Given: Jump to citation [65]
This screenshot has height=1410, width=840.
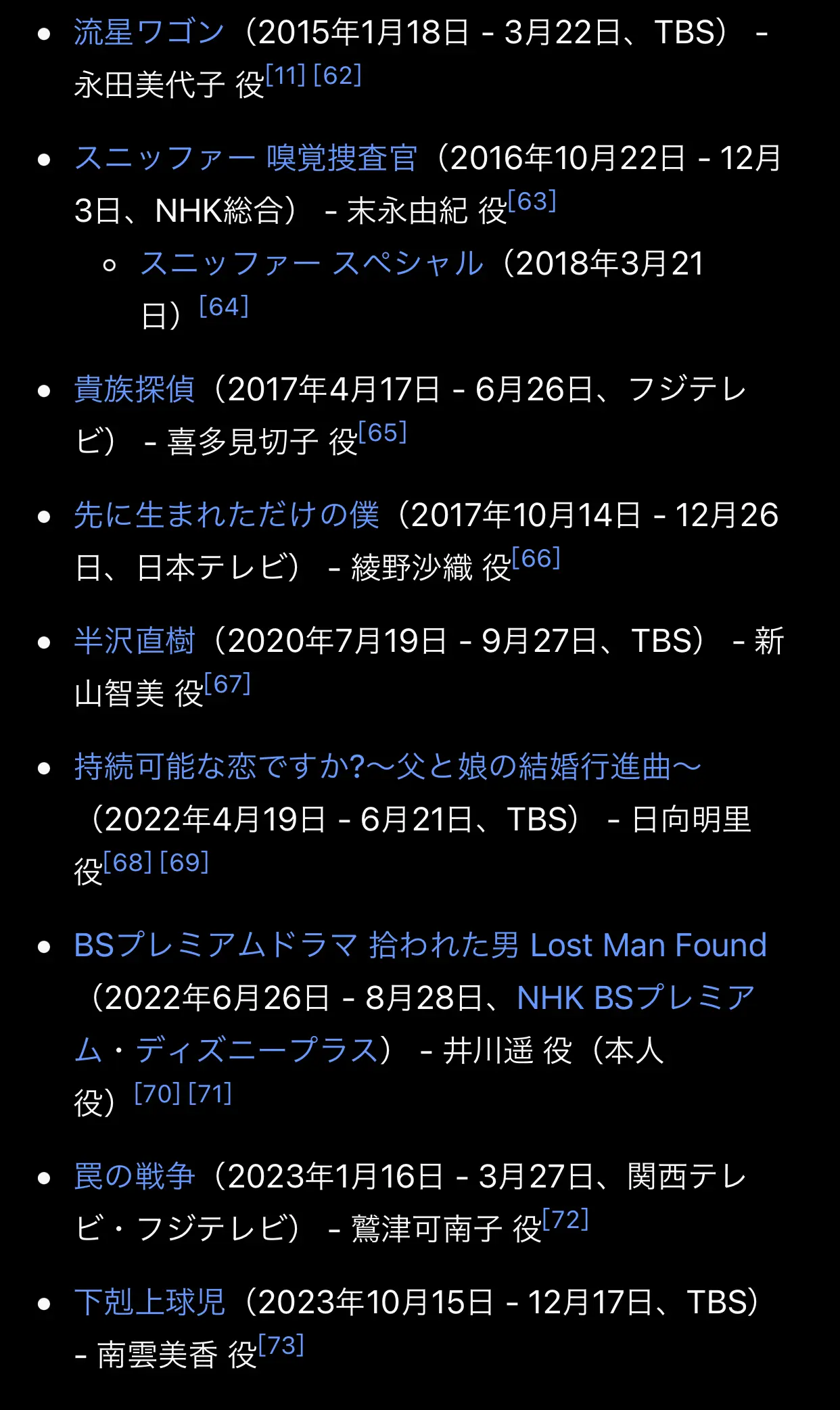Looking at the screenshot, I should click(x=383, y=432).
